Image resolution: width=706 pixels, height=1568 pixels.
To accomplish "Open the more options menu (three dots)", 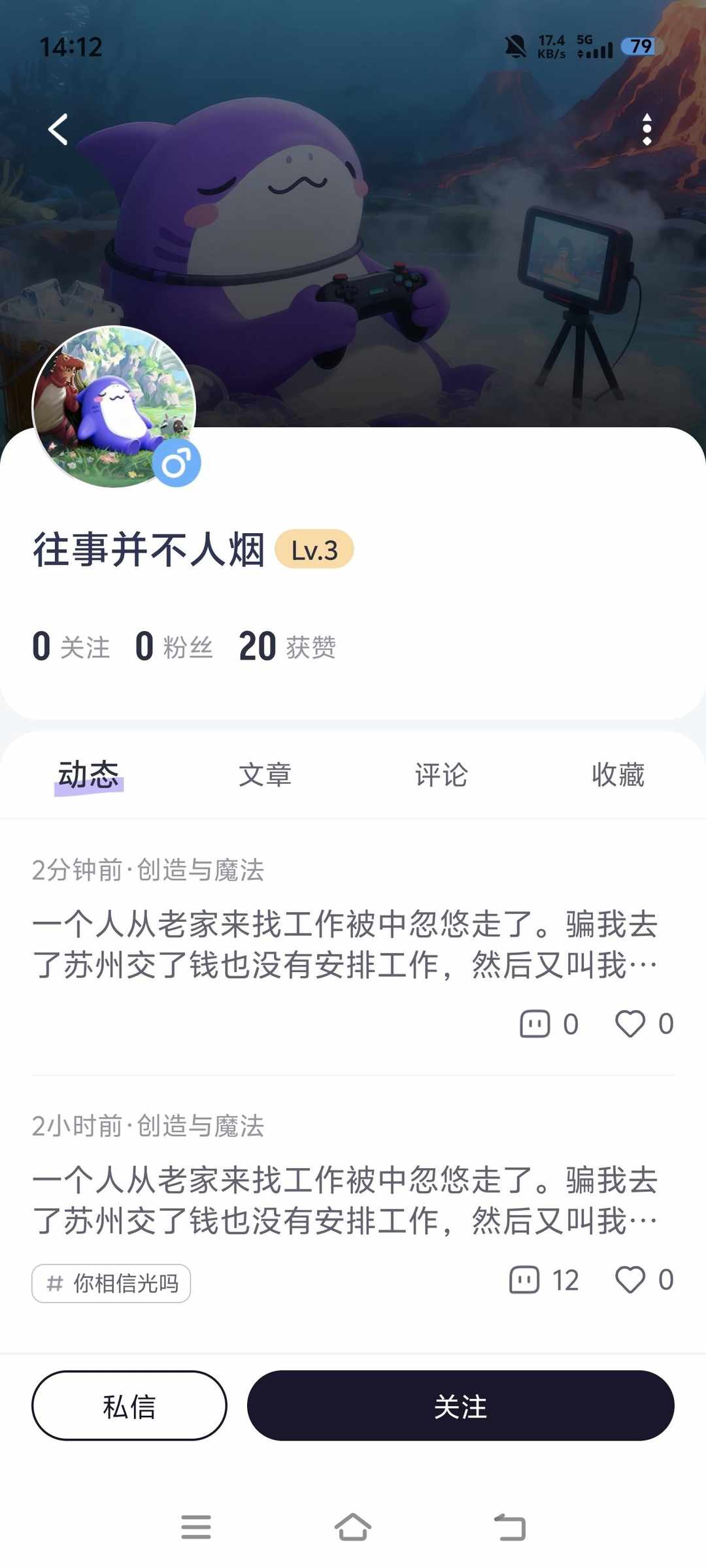I will (x=647, y=129).
